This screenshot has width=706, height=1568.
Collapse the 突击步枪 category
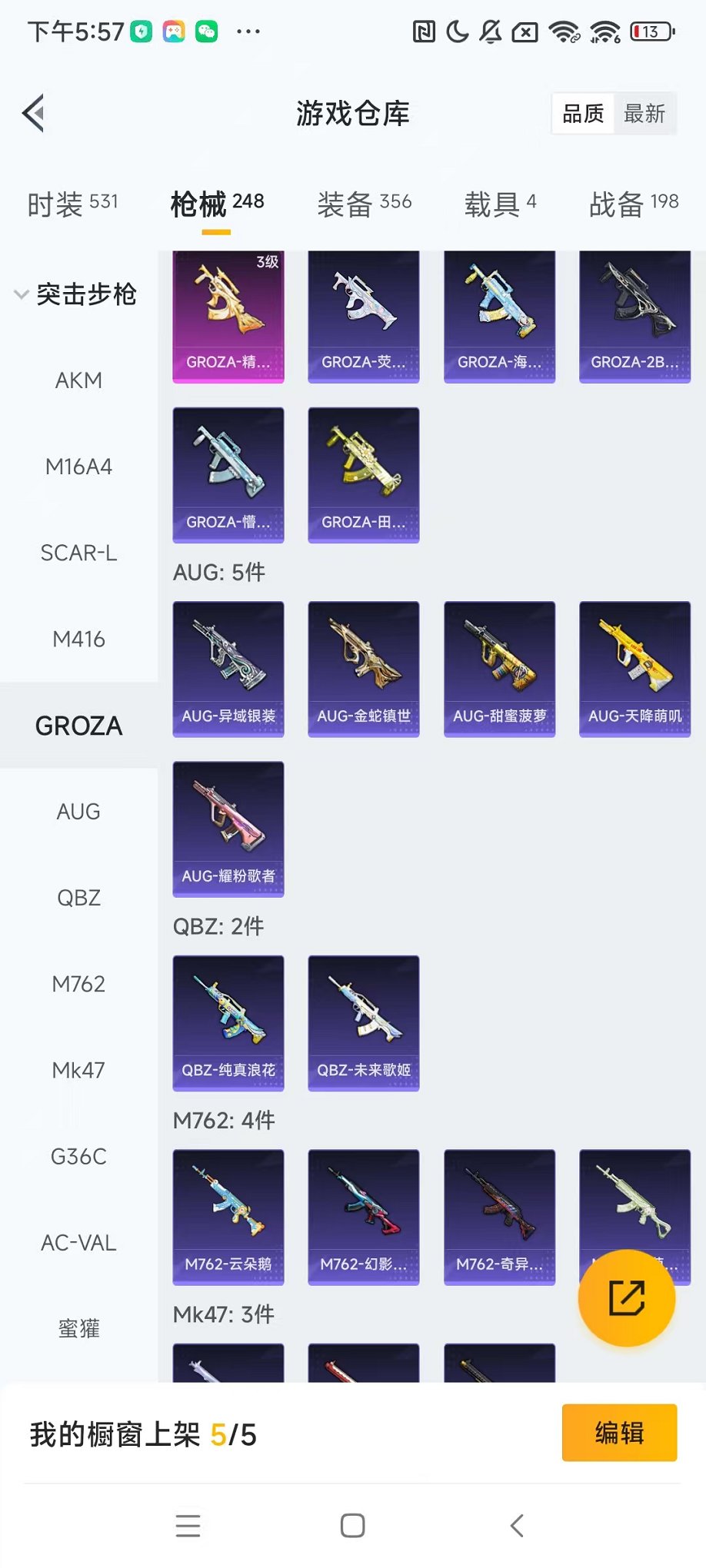tap(75, 294)
